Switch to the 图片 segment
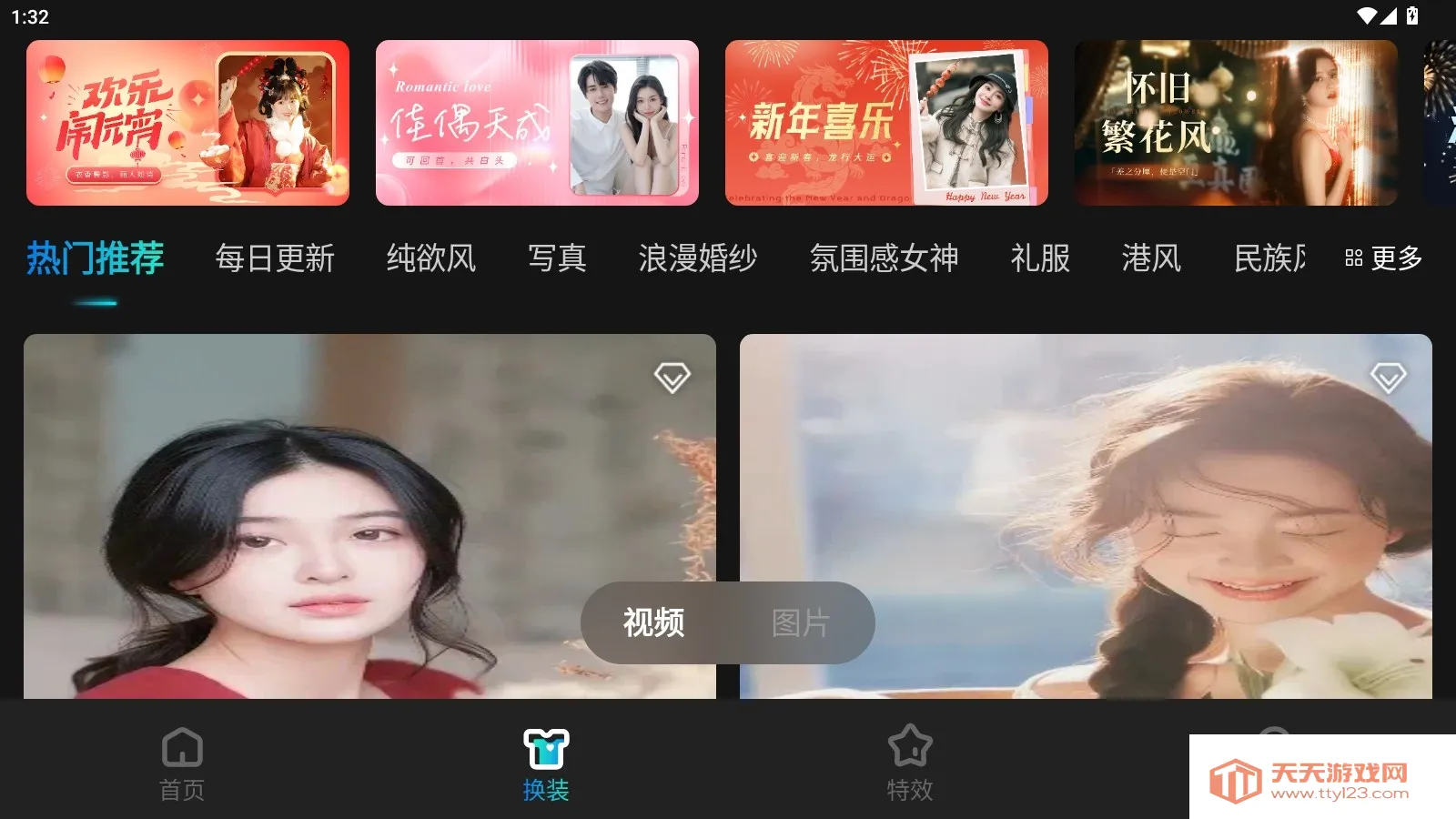Screen dimensions: 1456x819 click(800, 623)
